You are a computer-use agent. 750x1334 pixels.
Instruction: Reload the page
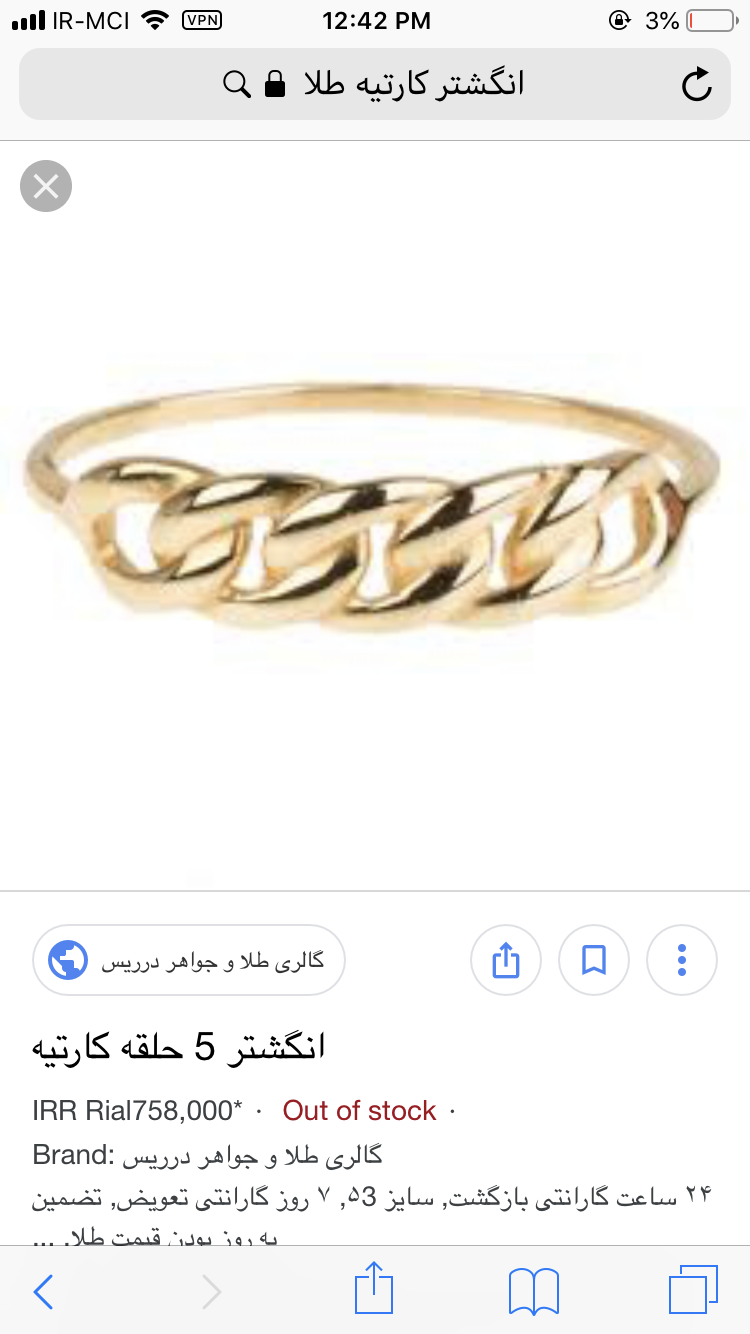tap(696, 85)
